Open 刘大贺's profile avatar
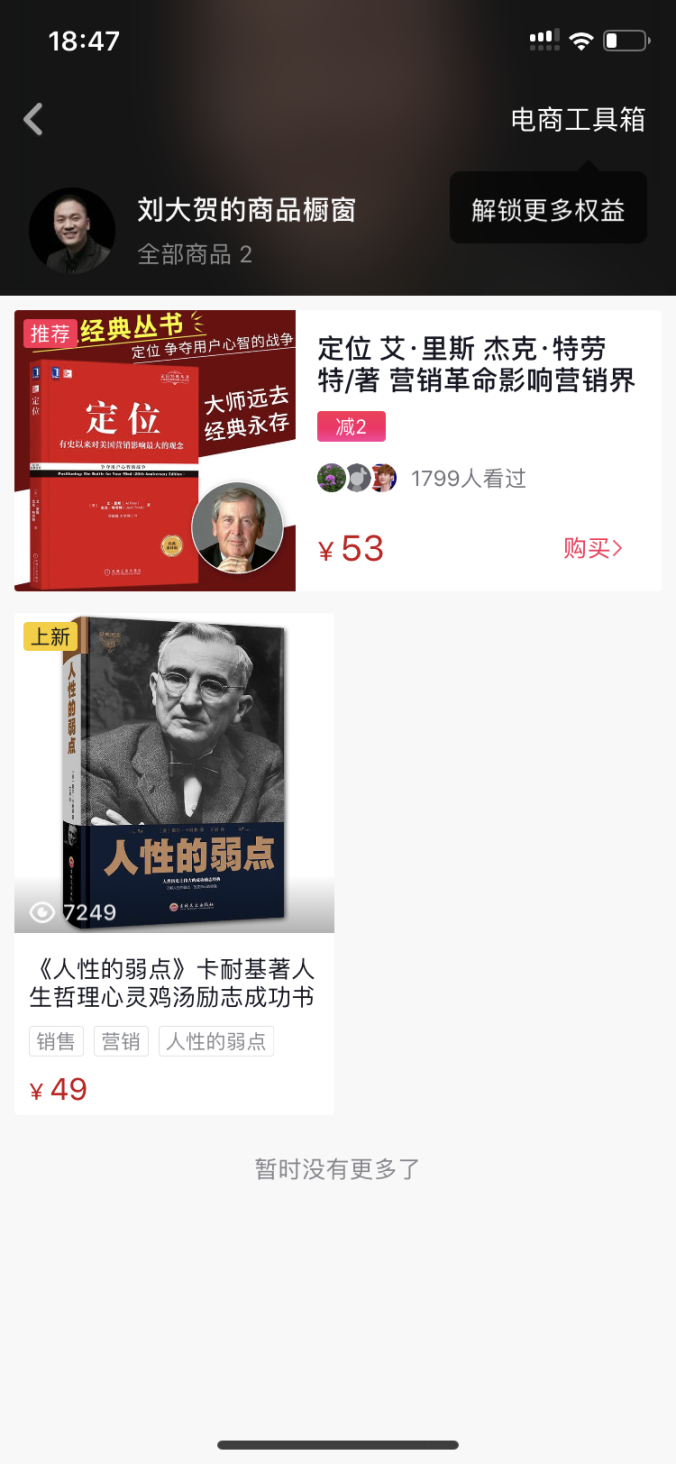 click(71, 230)
